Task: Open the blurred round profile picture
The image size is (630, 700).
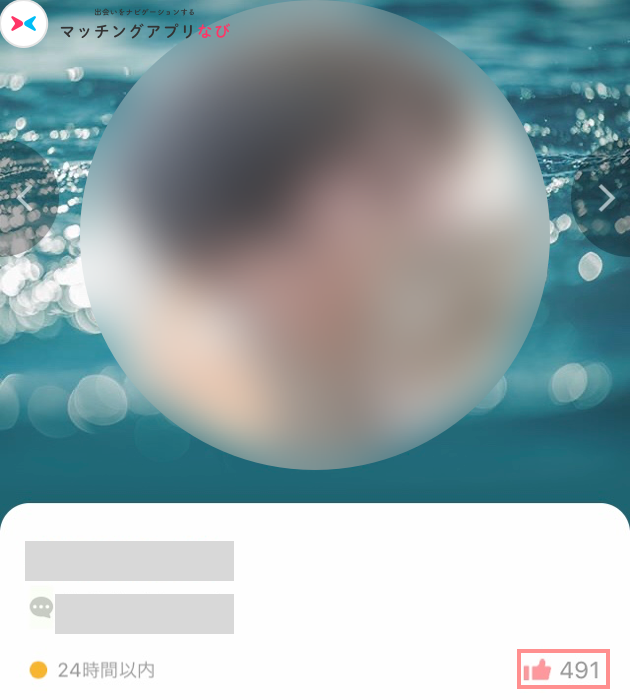Action: pos(315,235)
